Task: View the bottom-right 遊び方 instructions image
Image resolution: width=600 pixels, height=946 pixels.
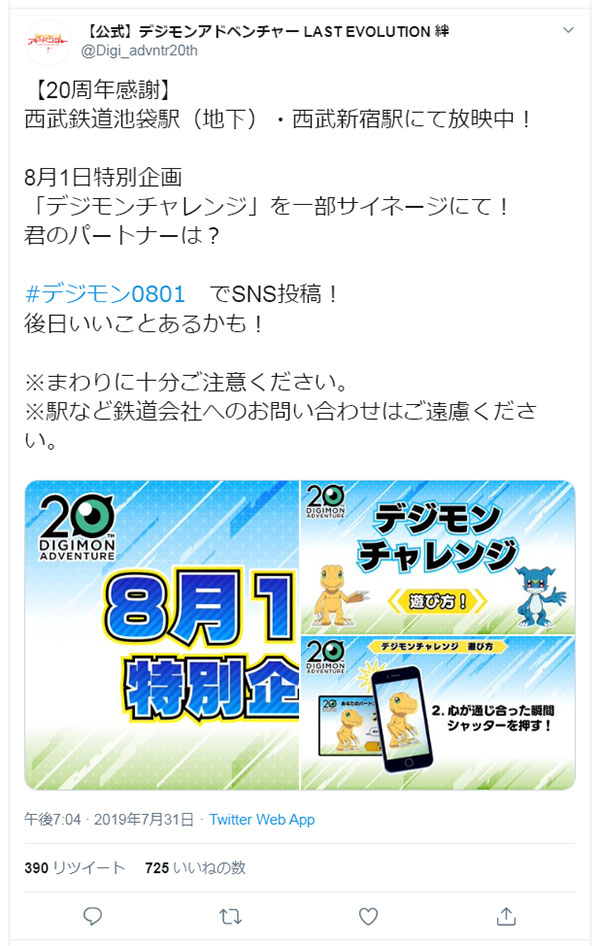Action: click(x=438, y=712)
